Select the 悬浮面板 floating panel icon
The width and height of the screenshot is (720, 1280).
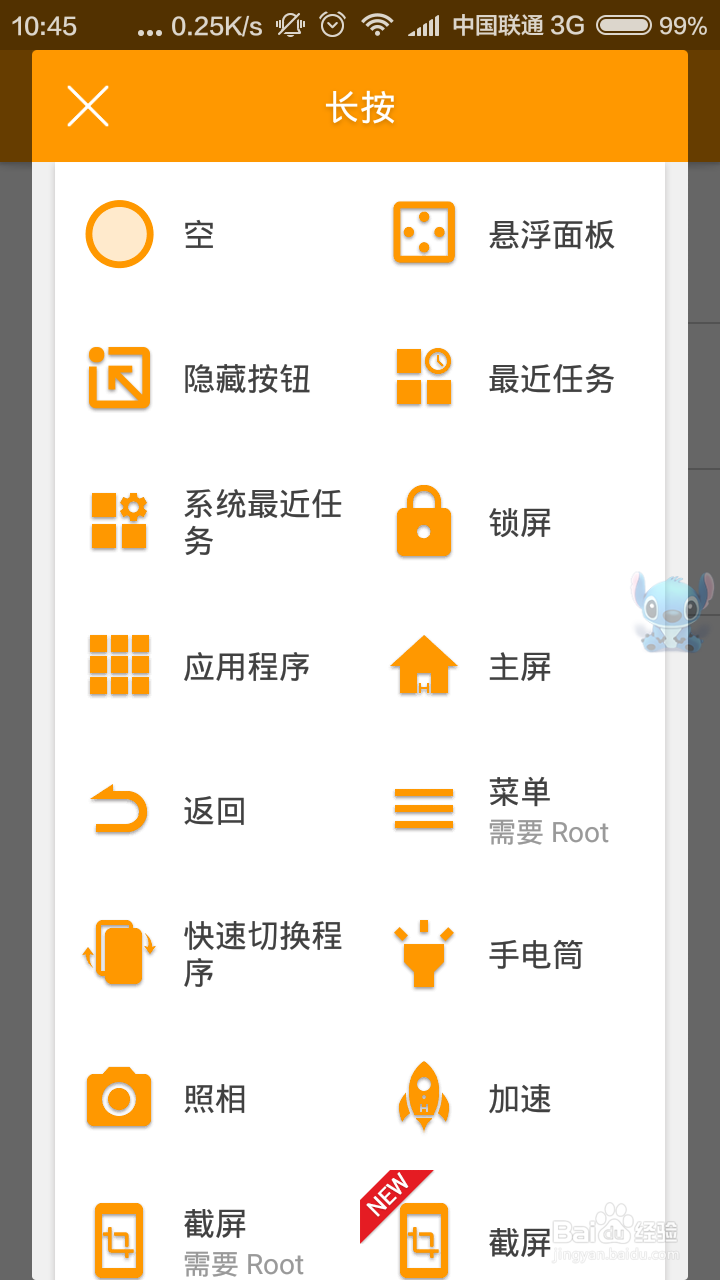[x=423, y=235]
